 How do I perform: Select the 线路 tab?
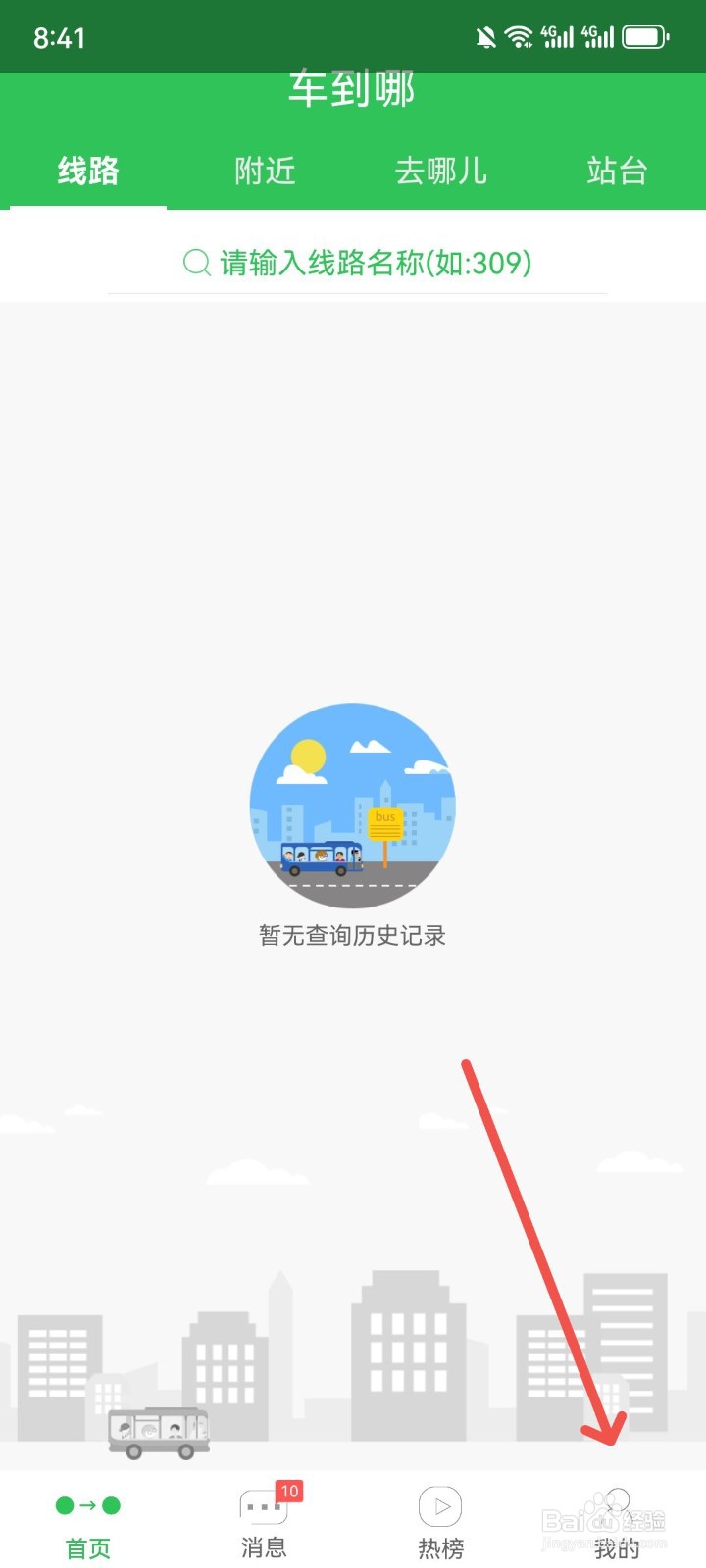click(86, 171)
